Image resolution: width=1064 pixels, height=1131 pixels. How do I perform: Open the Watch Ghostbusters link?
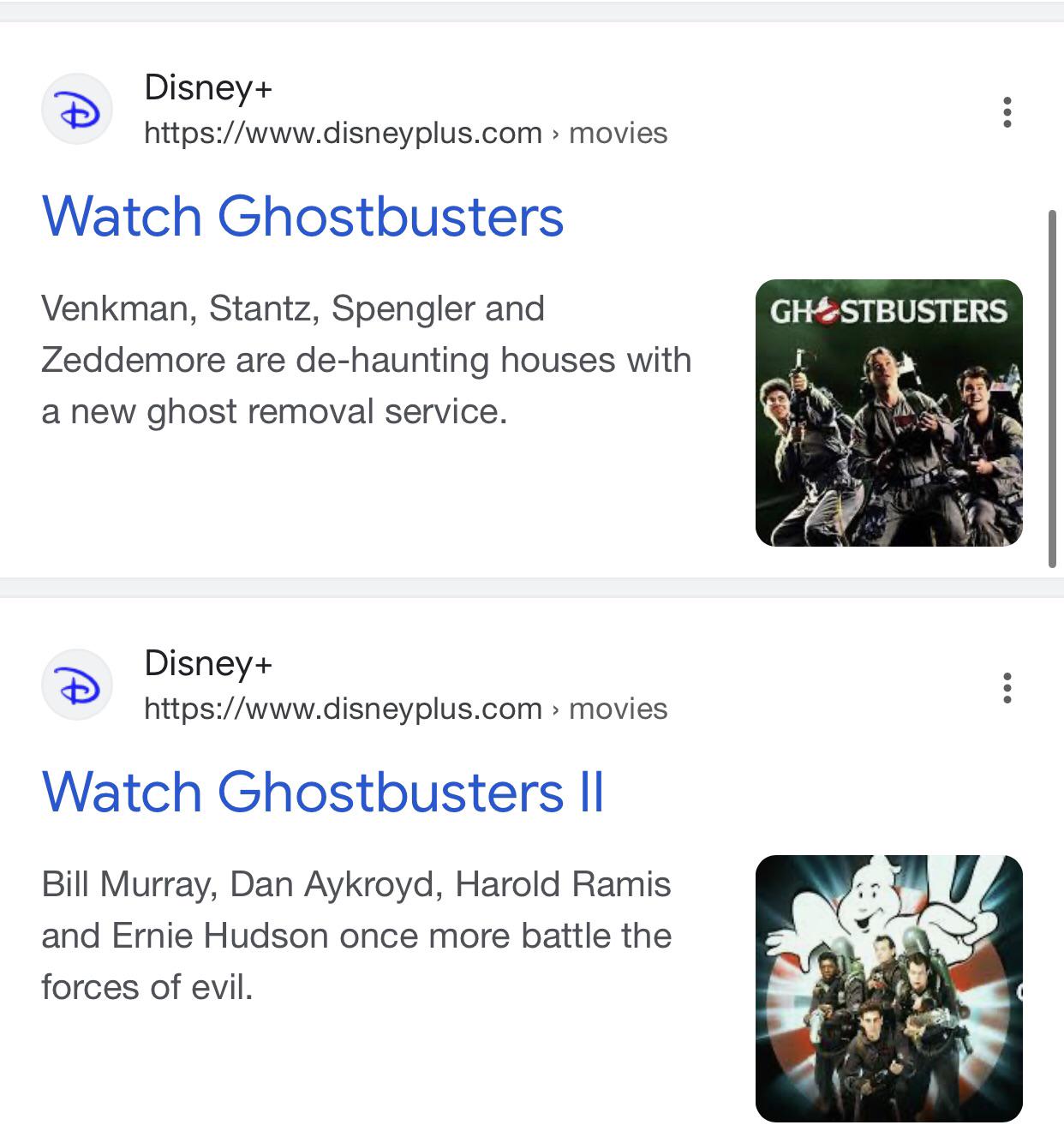304,218
